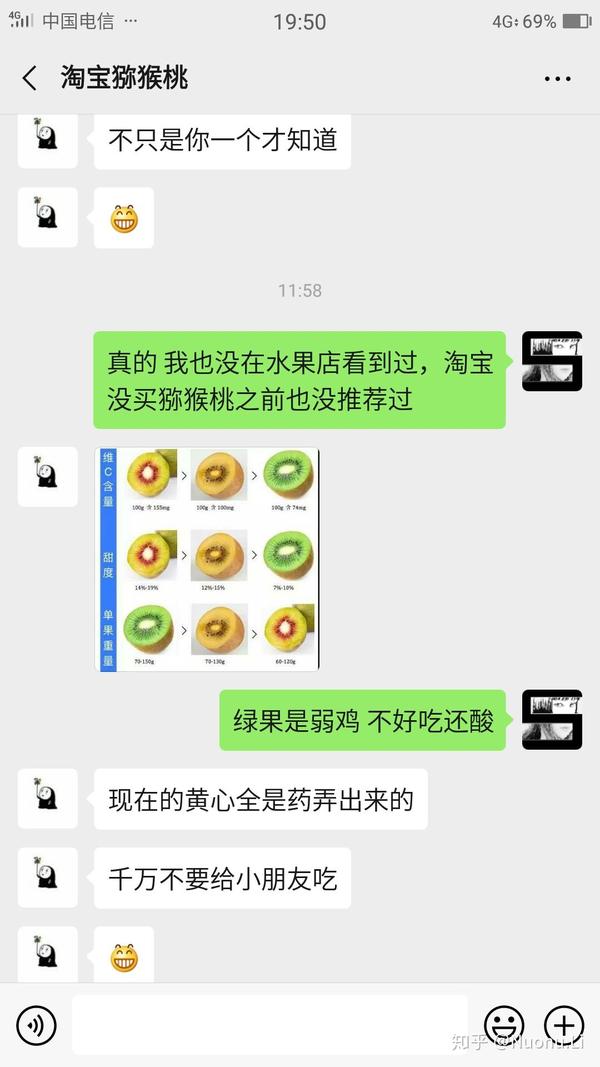The image size is (600, 1067).
Task: Go back from the 淘宝猕猴桃 chat
Action: 30,78
